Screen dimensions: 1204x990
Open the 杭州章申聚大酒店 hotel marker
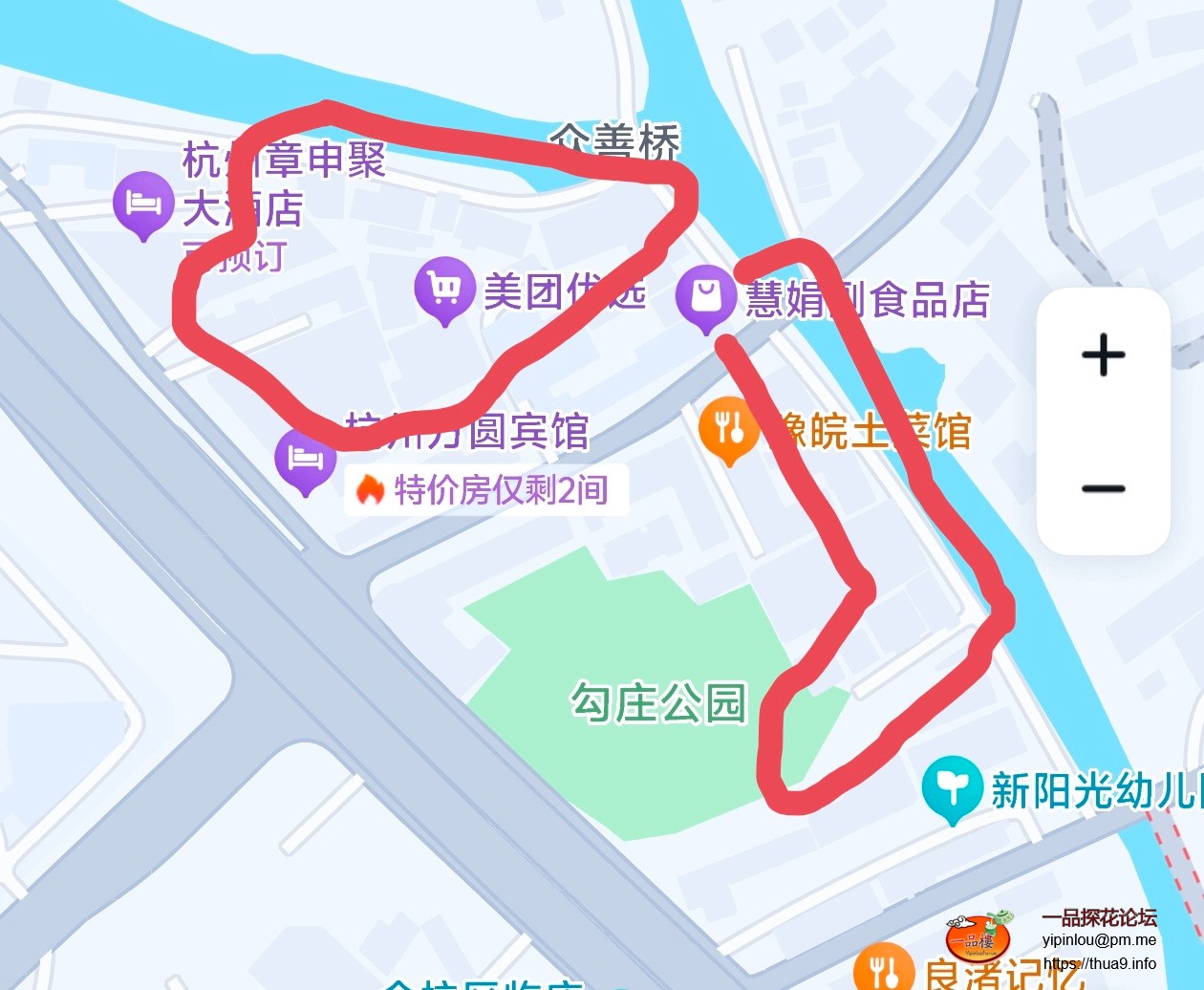coord(143,204)
